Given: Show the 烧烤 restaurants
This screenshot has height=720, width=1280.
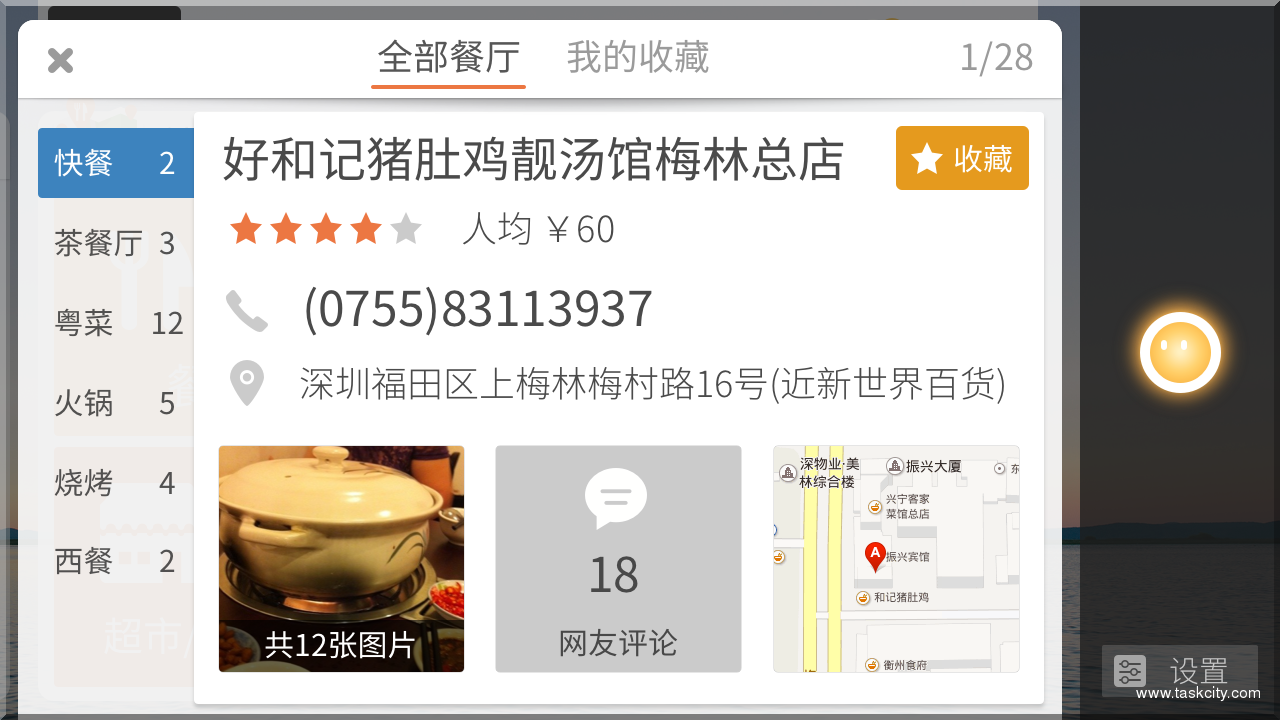Looking at the screenshot, I should [115, 483].
